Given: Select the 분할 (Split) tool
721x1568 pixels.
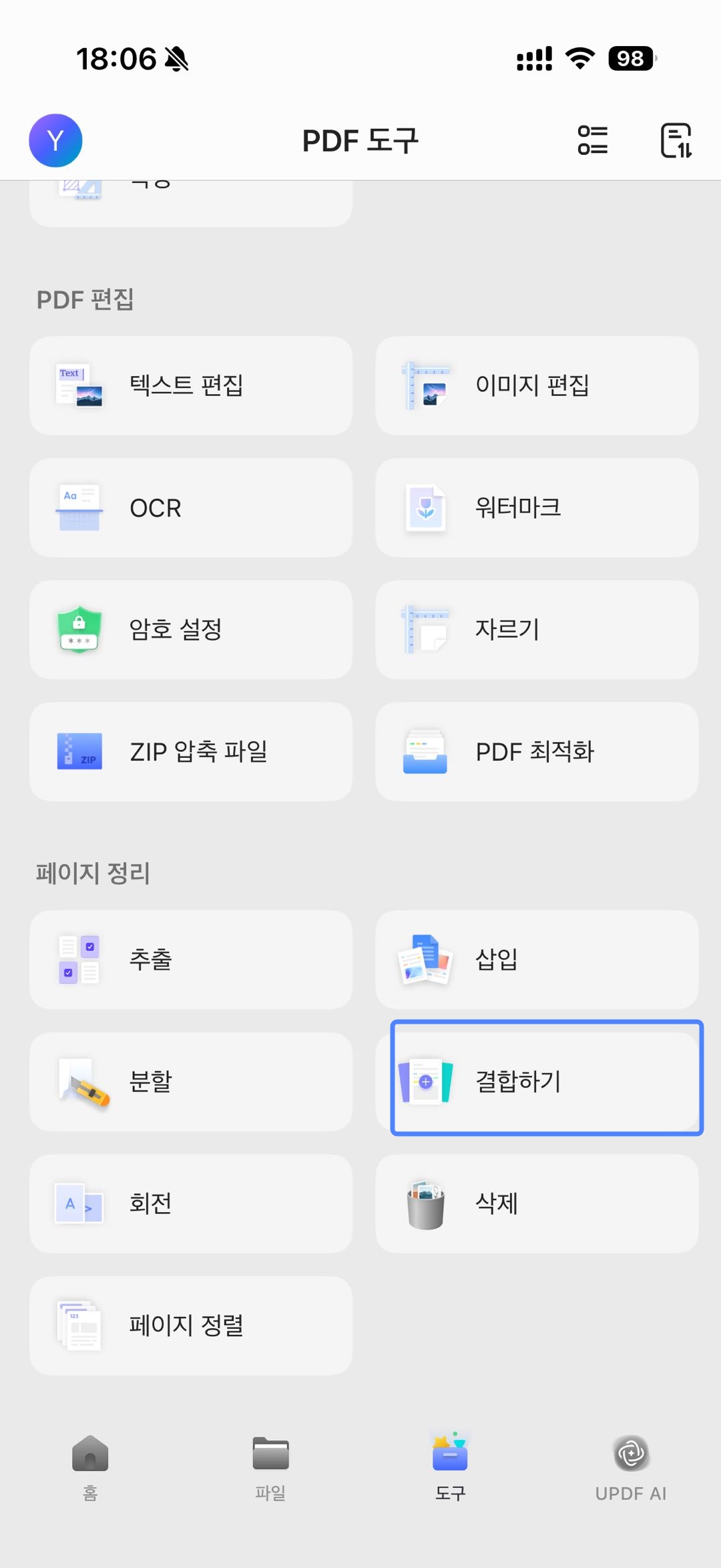Looking at the screenshot, I should [189, 1082].
